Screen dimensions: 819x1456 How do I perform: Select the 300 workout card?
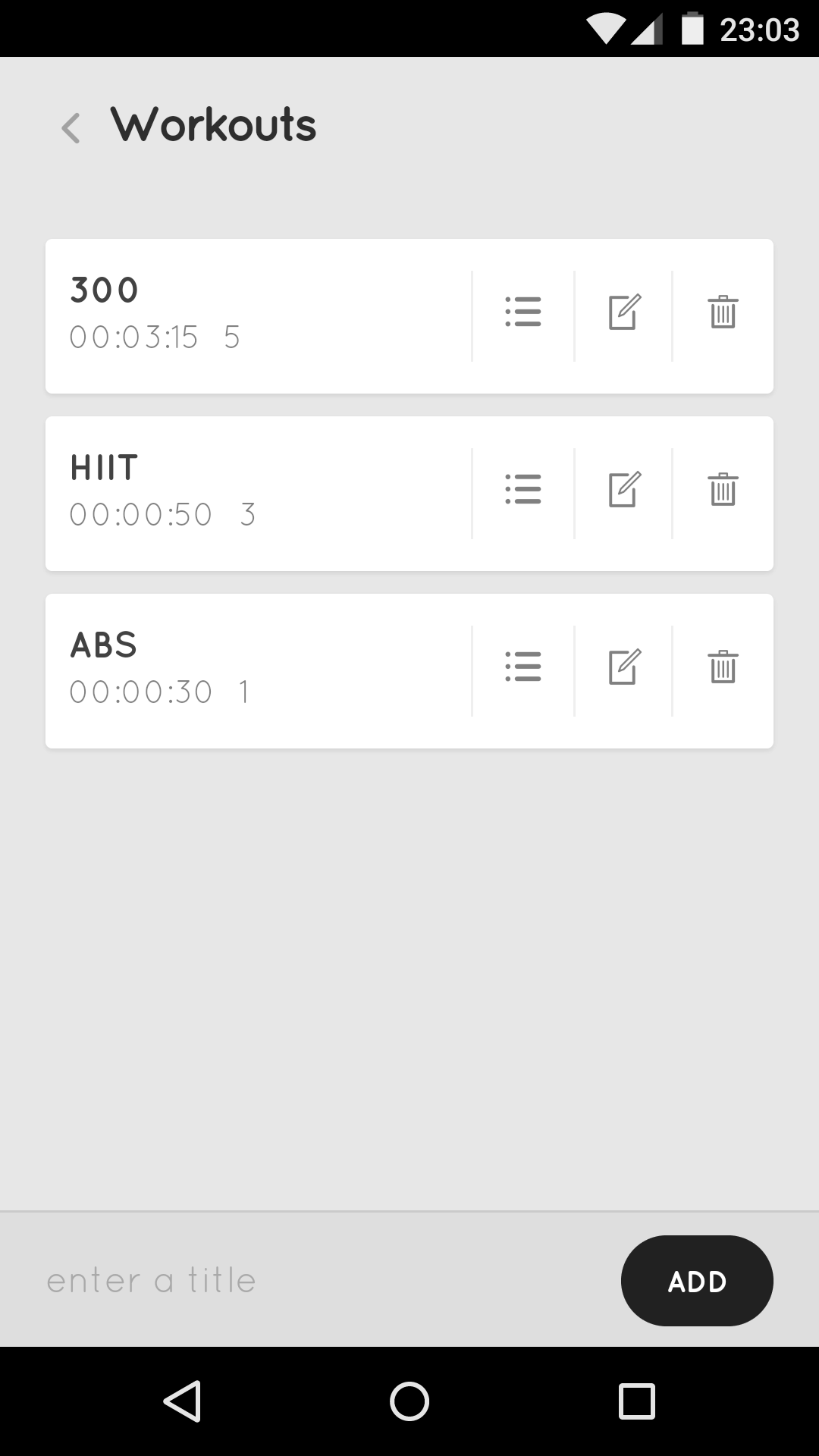click(258, 316)
